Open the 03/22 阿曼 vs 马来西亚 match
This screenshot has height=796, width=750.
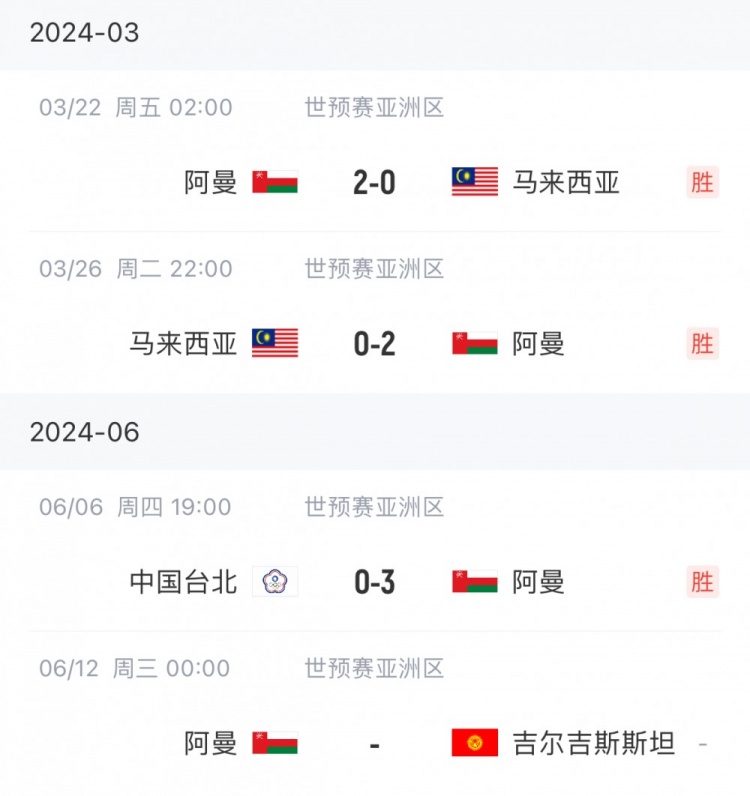coord(374,182)
